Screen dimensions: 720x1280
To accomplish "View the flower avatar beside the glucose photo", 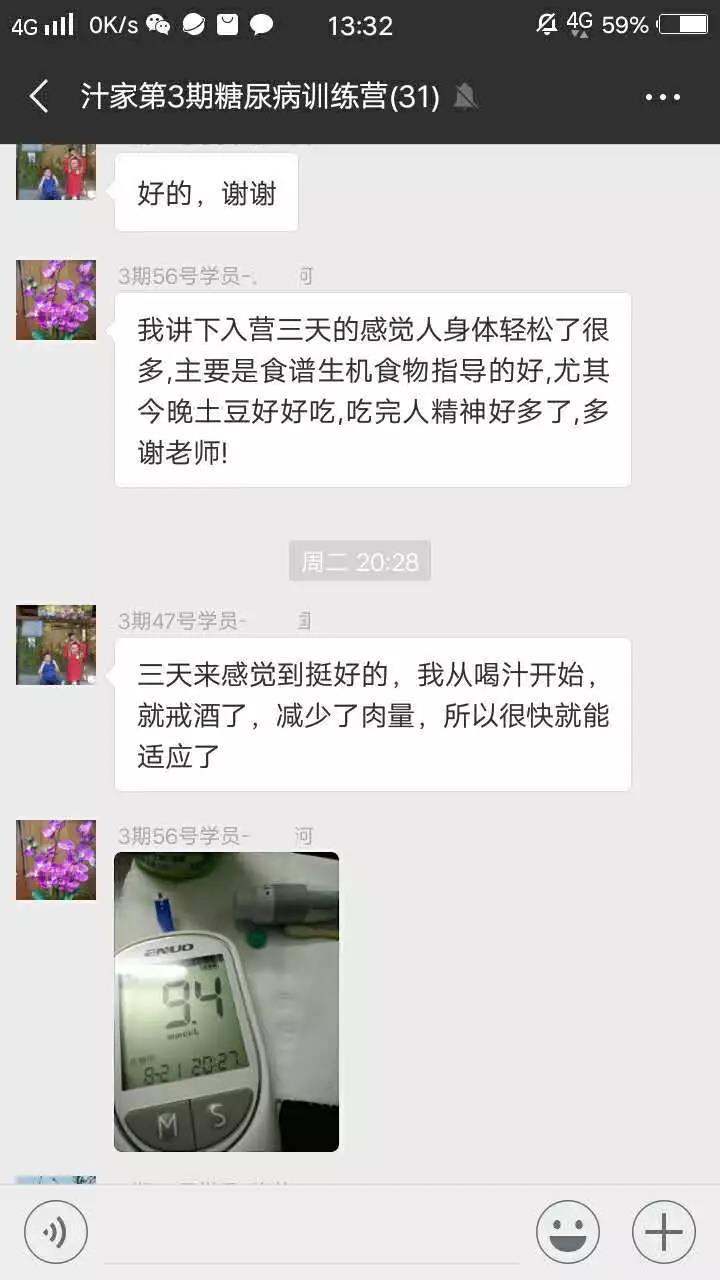I will 56,860.
